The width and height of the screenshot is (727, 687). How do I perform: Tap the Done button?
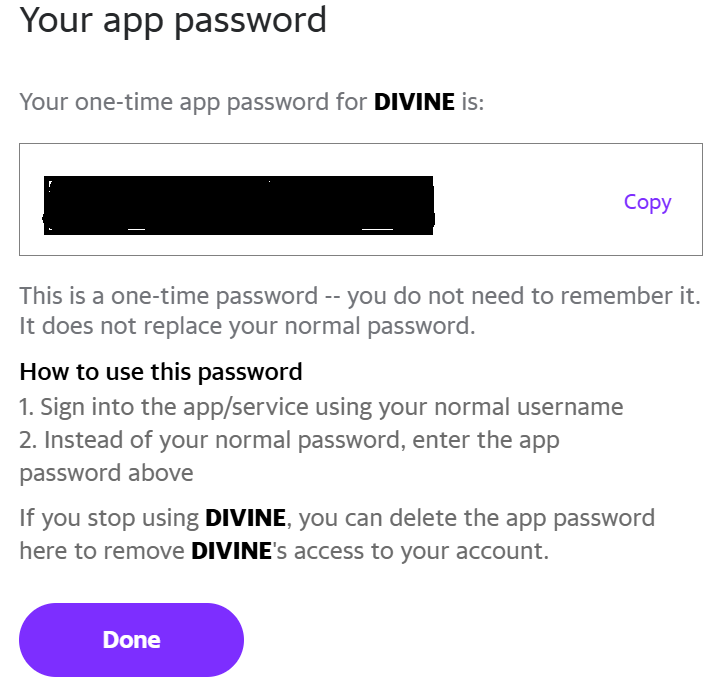tap(131, 640)
